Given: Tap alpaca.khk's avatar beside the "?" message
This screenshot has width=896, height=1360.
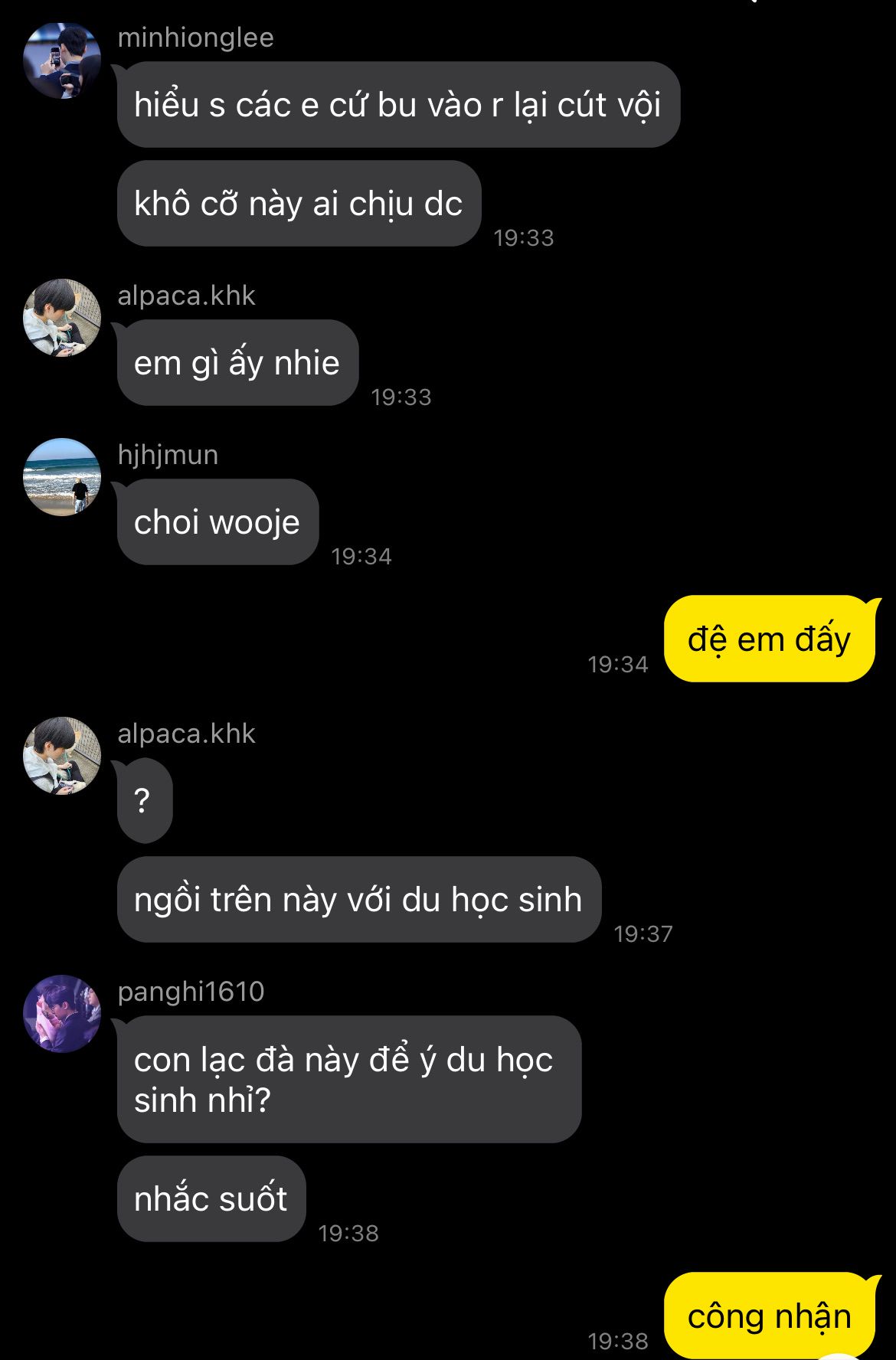Looking at the screenshot, I should point(62,756).
